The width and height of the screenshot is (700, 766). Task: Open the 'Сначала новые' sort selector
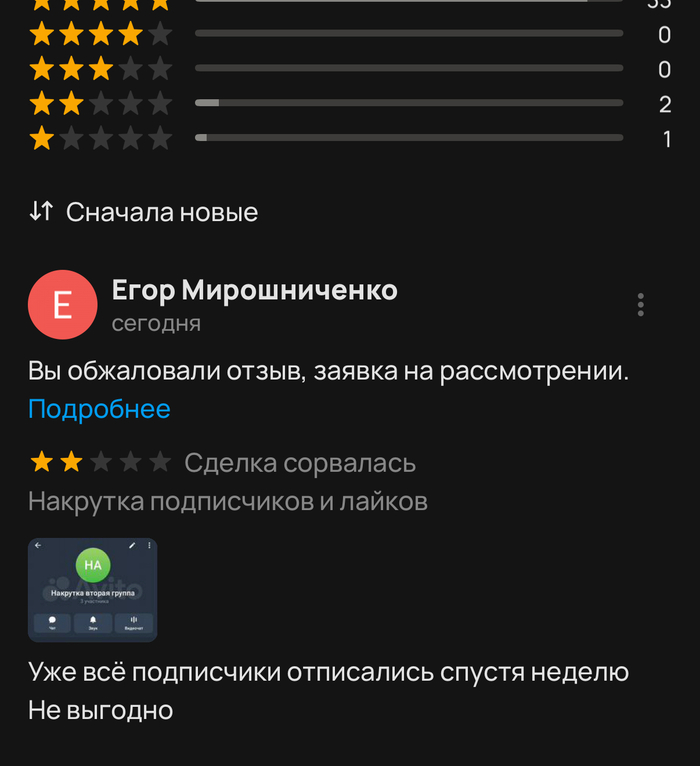(144, 212)
